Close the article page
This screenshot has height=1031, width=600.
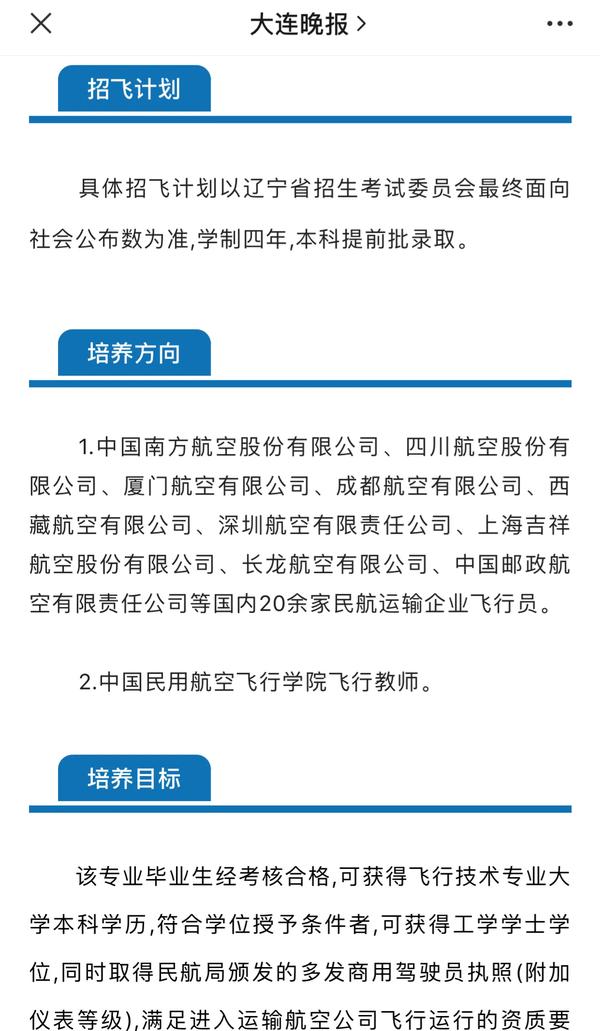pyautogui.click(x=41, y=24)
